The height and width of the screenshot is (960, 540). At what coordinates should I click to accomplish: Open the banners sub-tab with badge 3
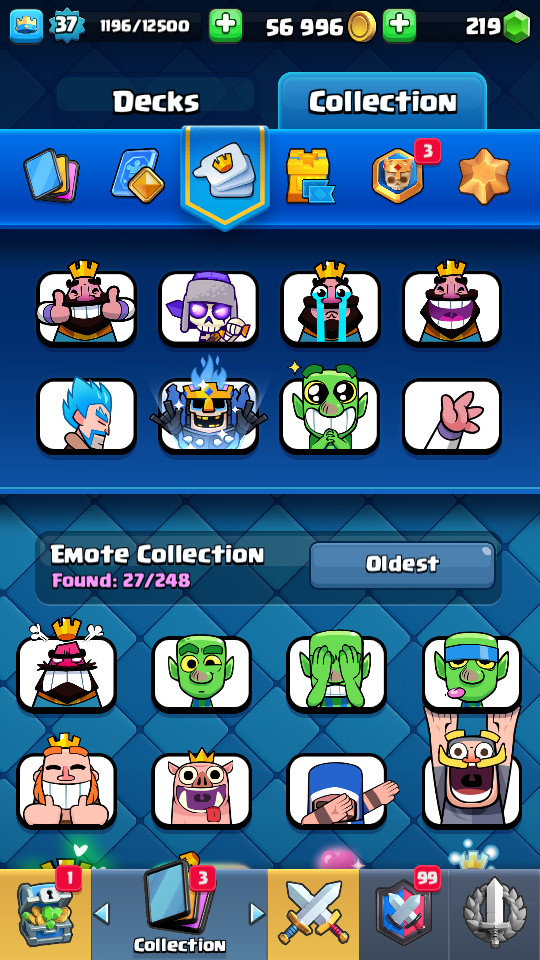point(398,176)
